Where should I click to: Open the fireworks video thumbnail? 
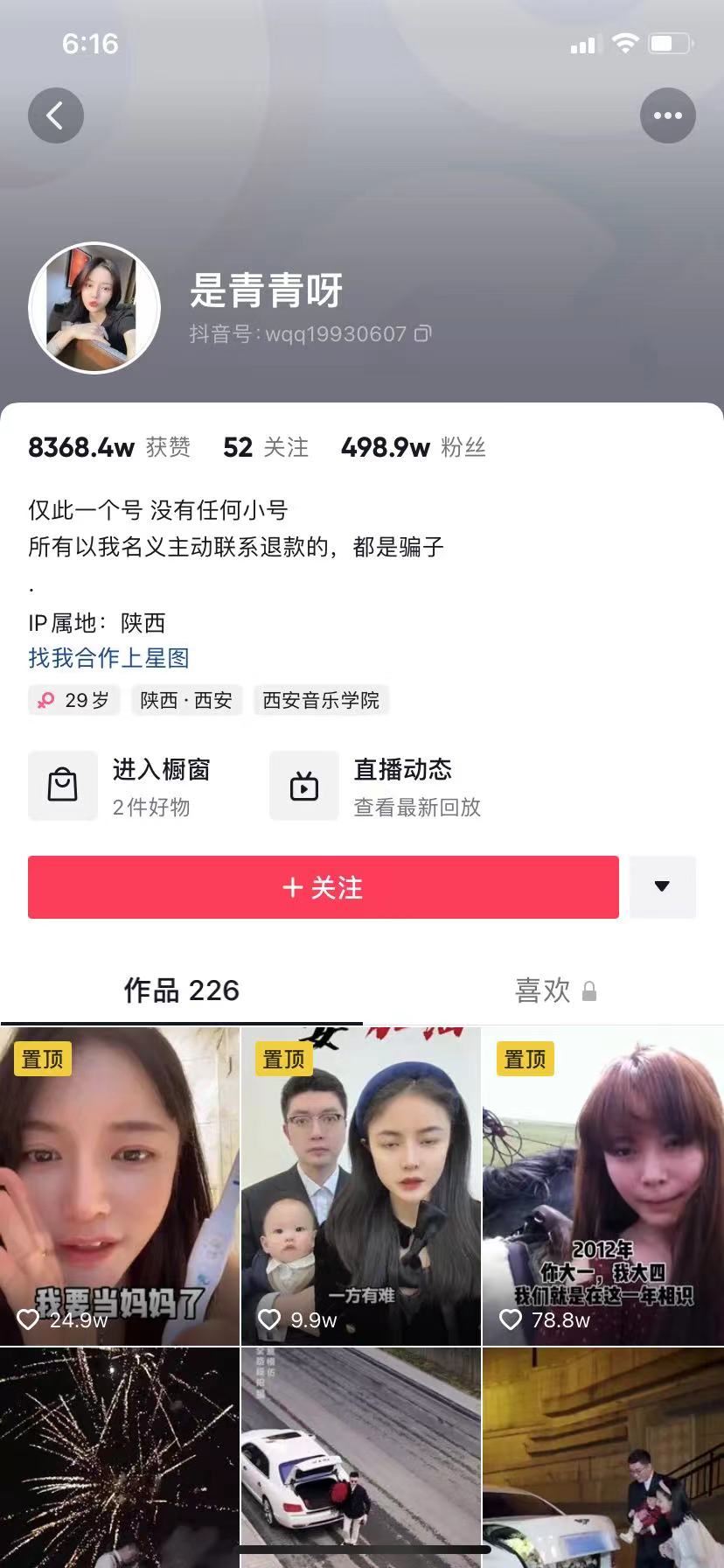119,1452
